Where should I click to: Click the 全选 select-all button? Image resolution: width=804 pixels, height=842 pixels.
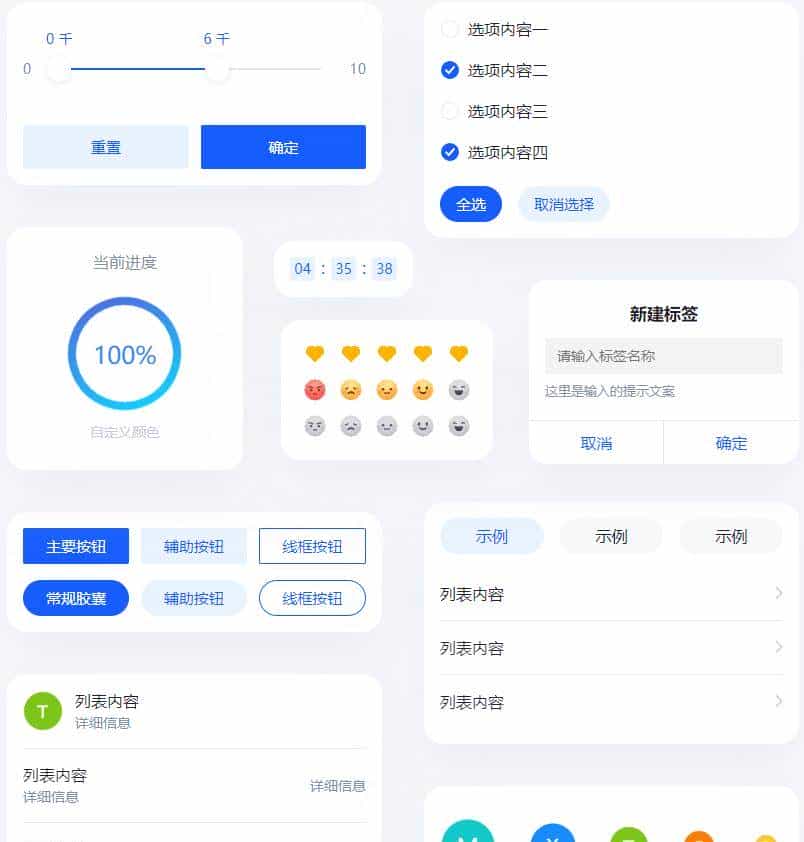470,204
